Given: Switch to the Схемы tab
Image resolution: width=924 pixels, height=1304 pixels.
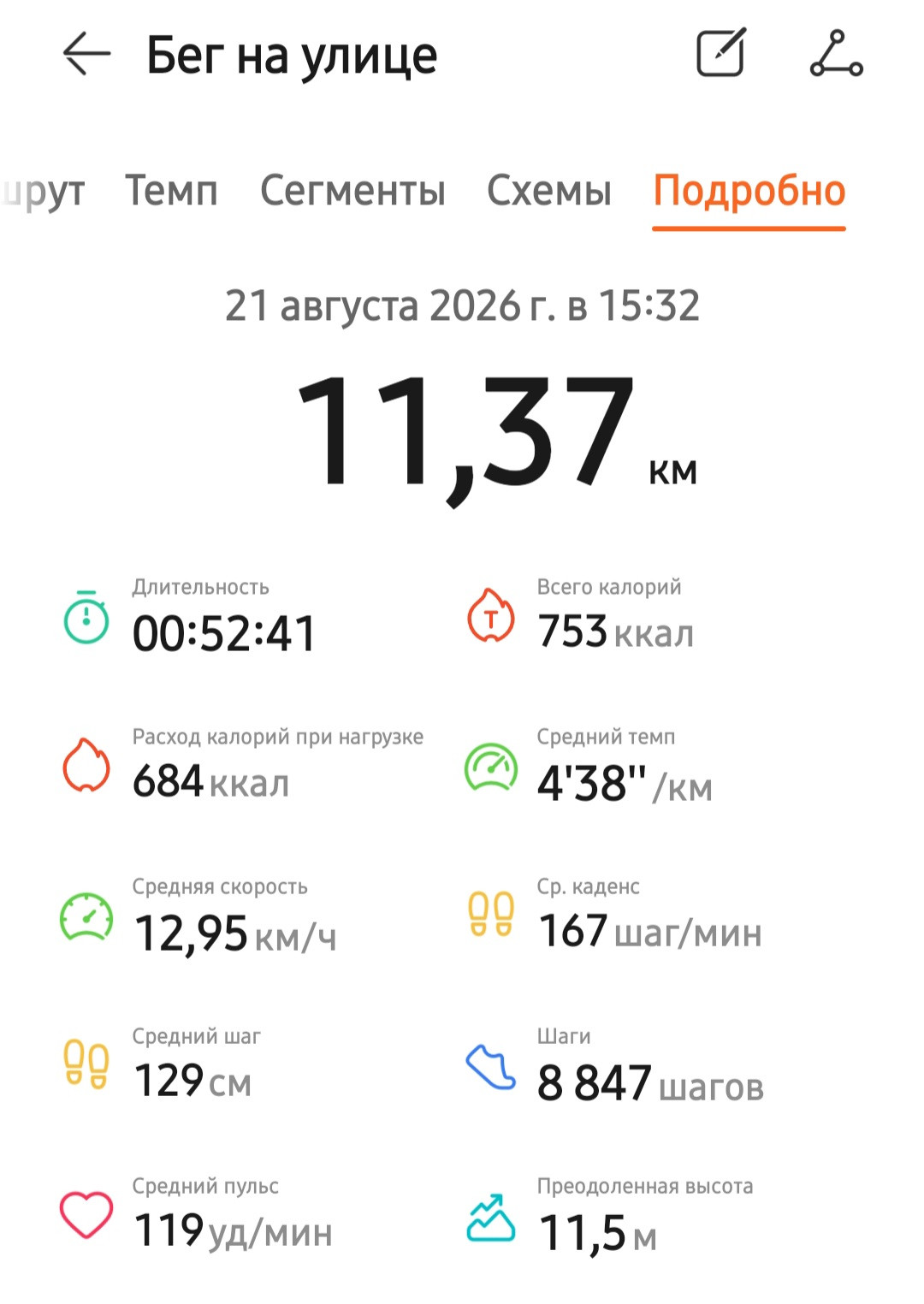Looking at the screenshot, I should pos(549,190).
